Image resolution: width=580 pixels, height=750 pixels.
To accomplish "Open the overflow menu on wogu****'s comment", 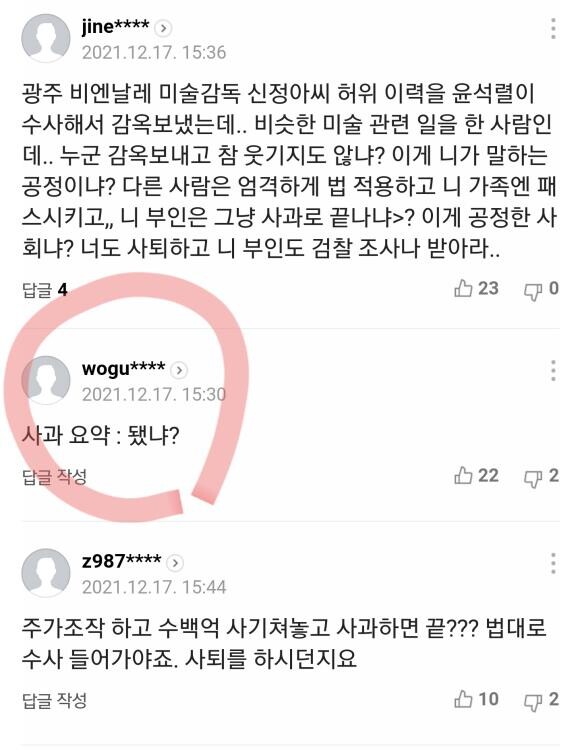I will click(x=553, y=371).
